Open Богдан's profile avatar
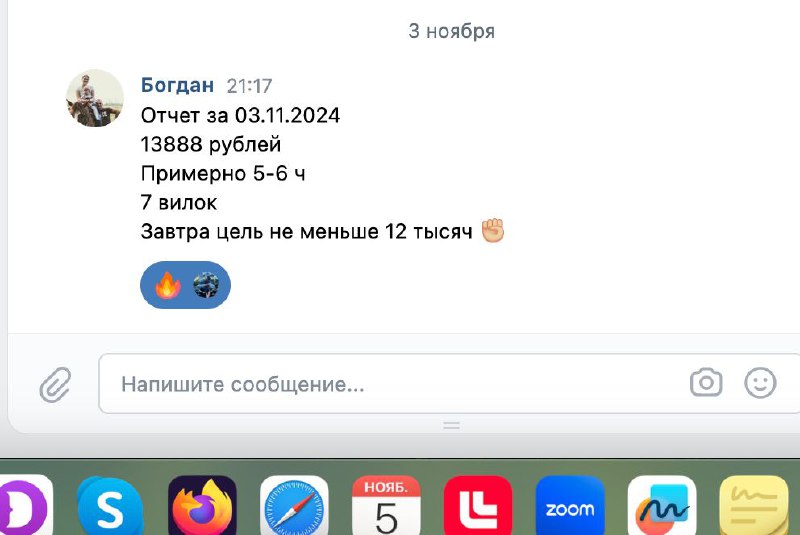The width and height of the screenshot is (800, 535). point(95,98)
